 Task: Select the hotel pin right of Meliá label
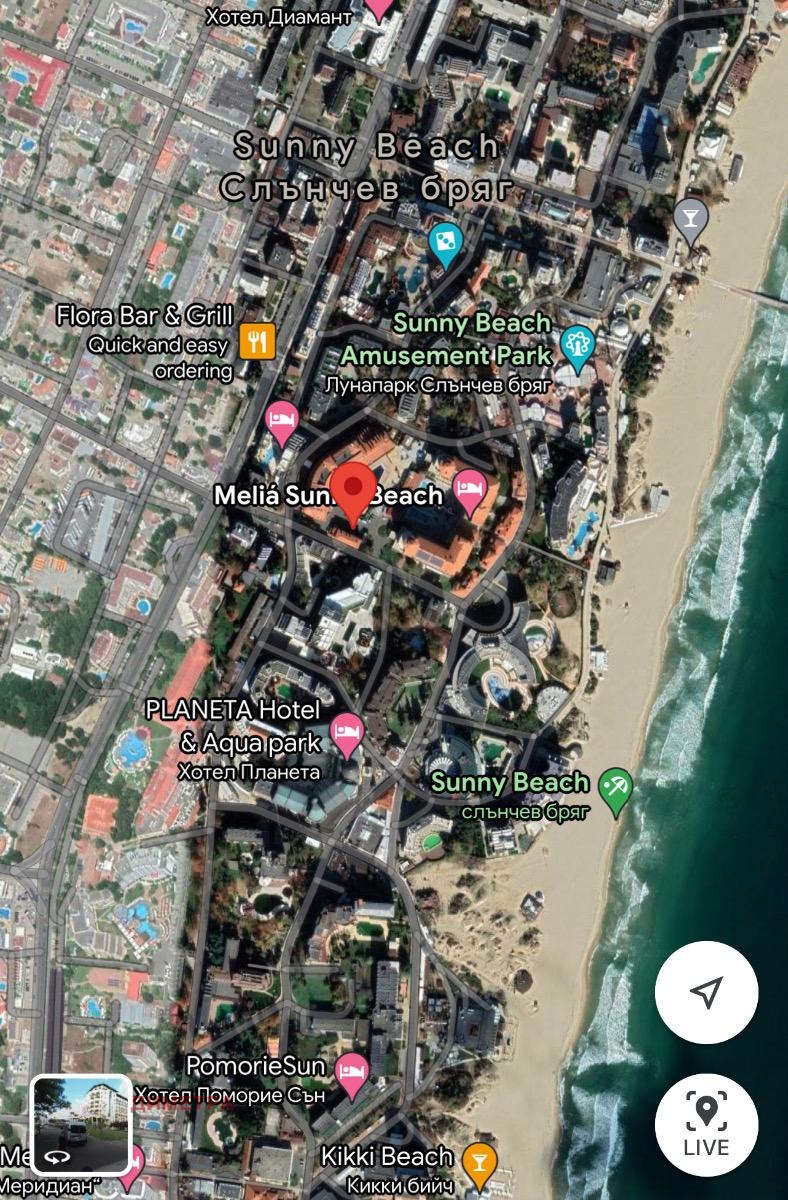[x=469, y=490]
